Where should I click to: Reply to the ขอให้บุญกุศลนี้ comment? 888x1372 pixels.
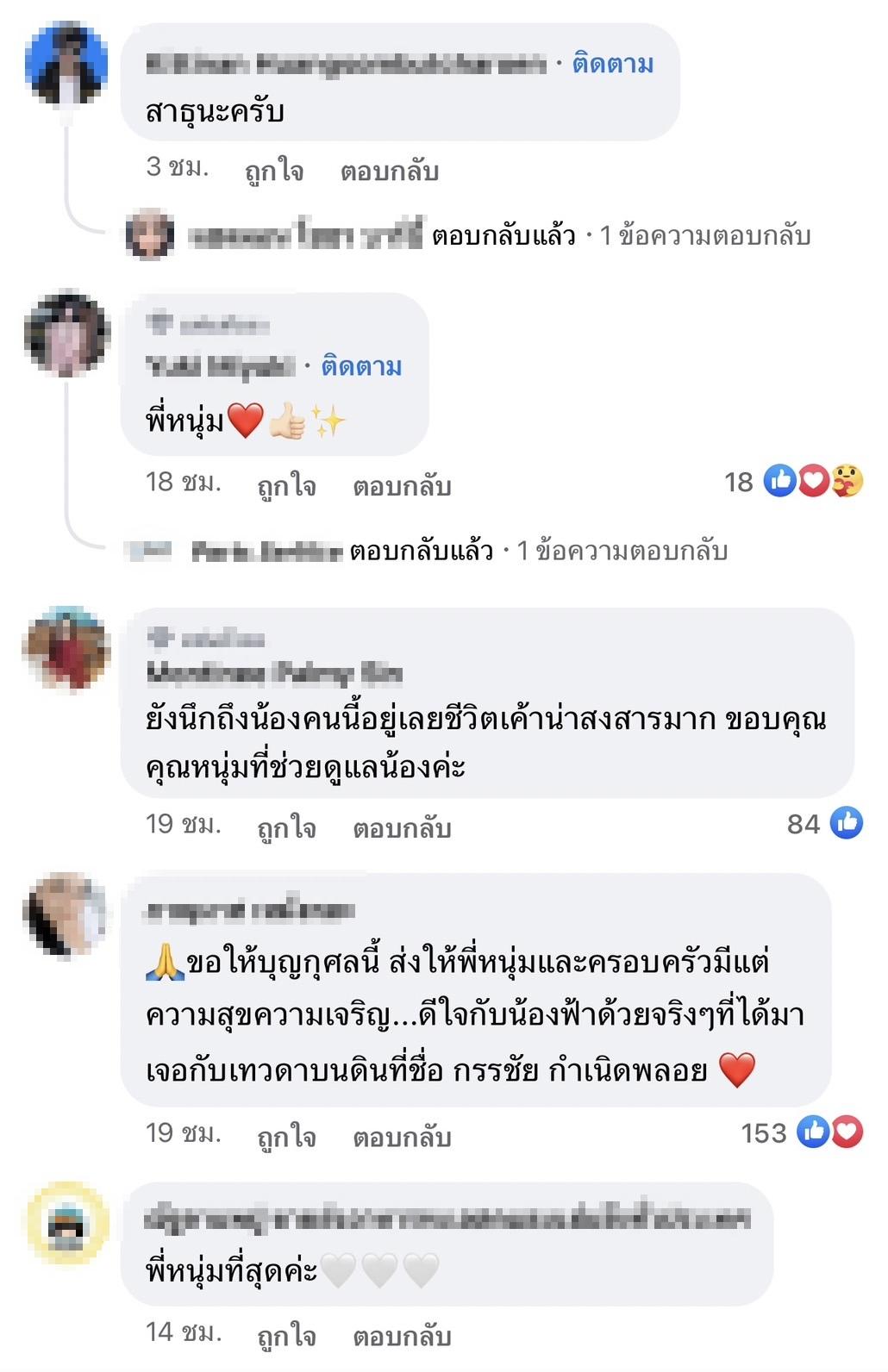[402, 1137]
